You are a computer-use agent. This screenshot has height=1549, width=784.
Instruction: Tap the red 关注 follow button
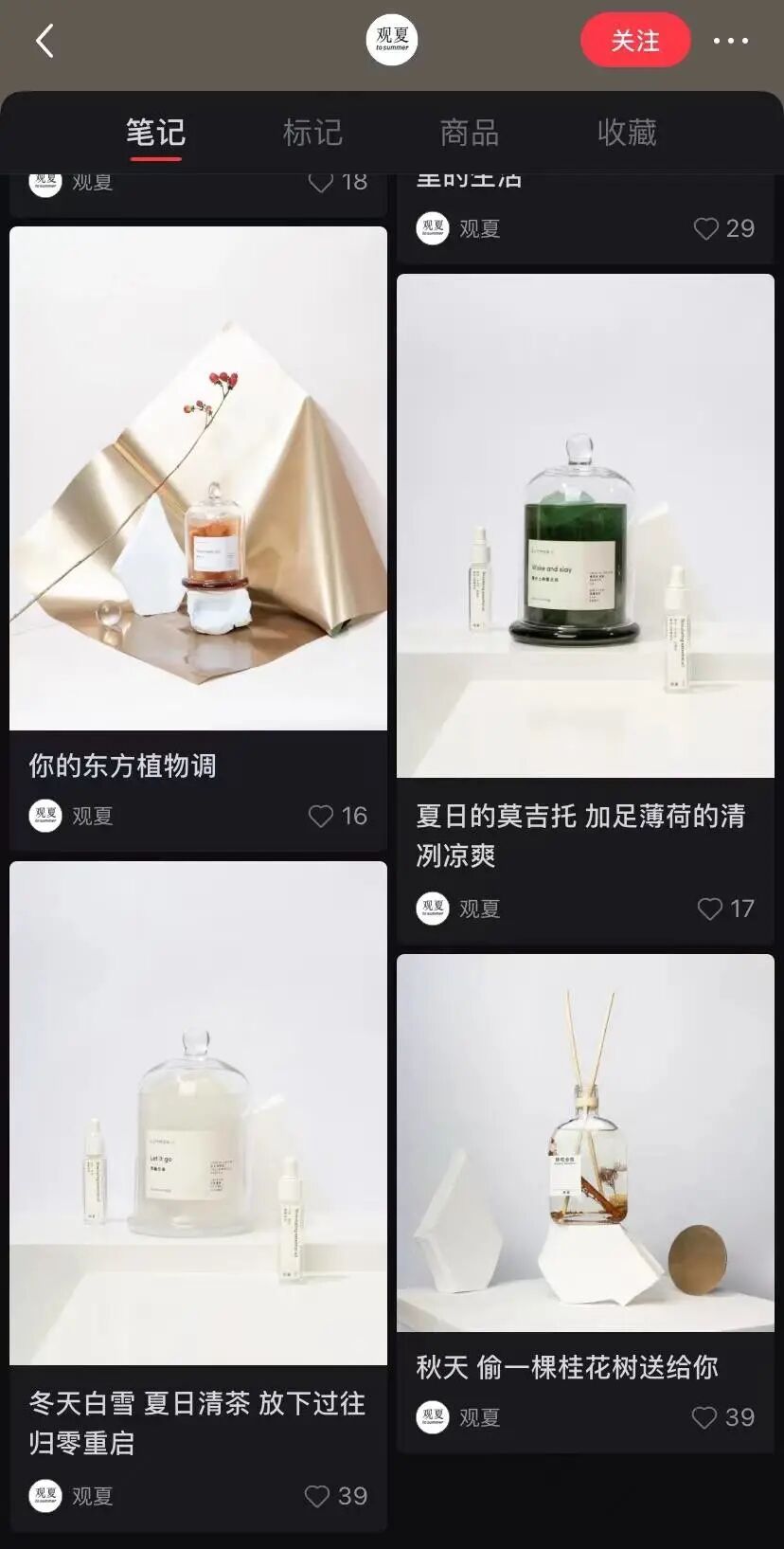[634, 41]
